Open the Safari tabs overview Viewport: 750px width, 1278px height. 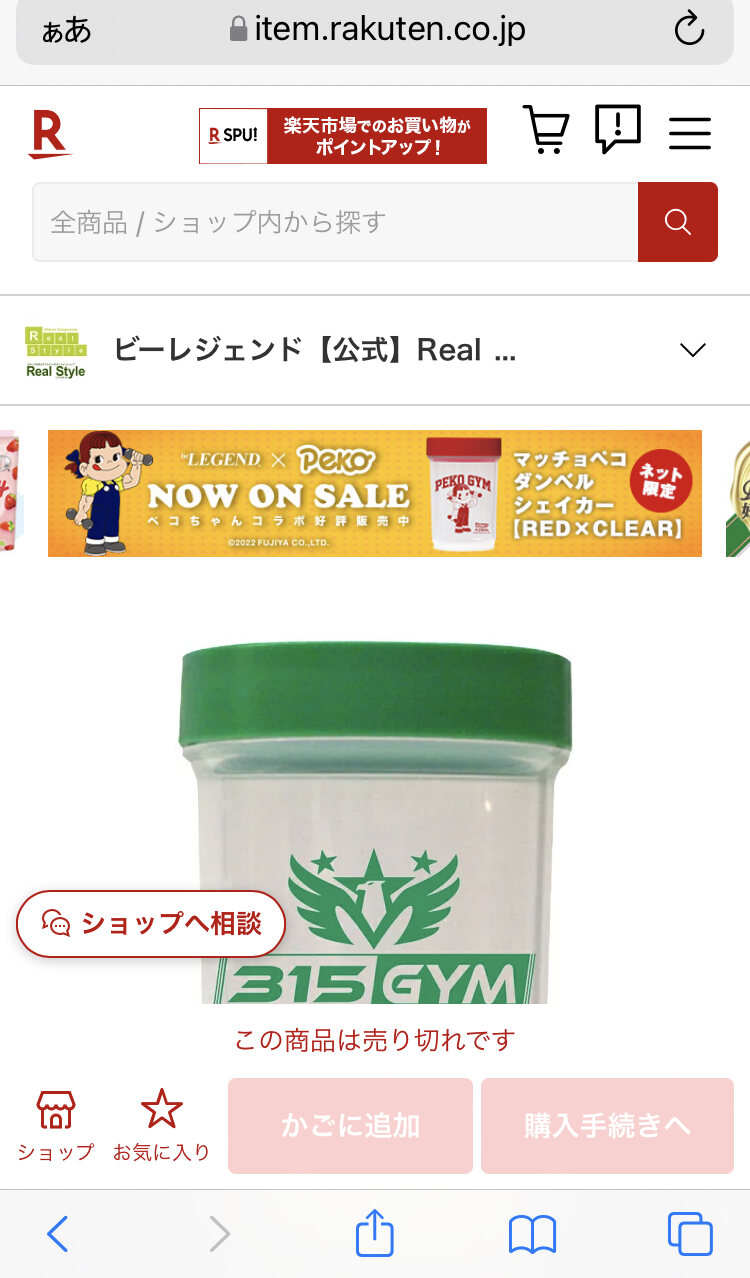[690, 1234]
